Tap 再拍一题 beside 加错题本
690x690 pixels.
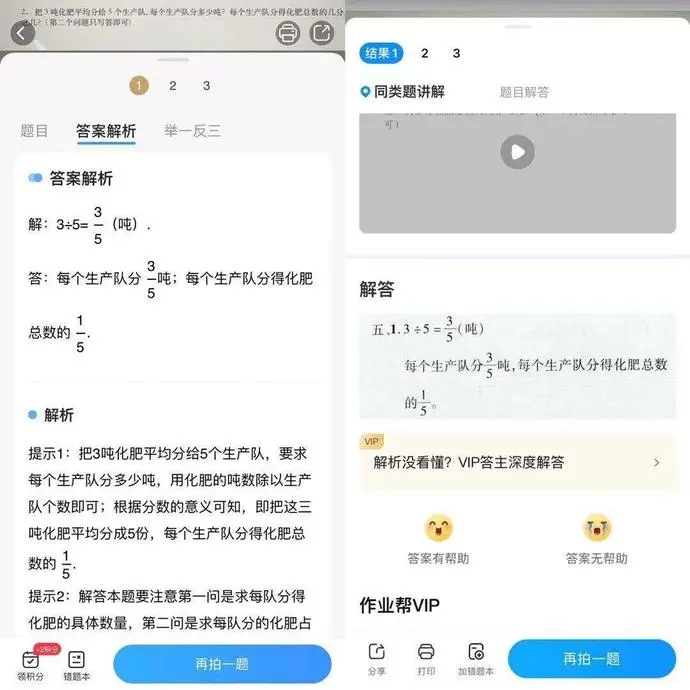(x=591, y=659)
